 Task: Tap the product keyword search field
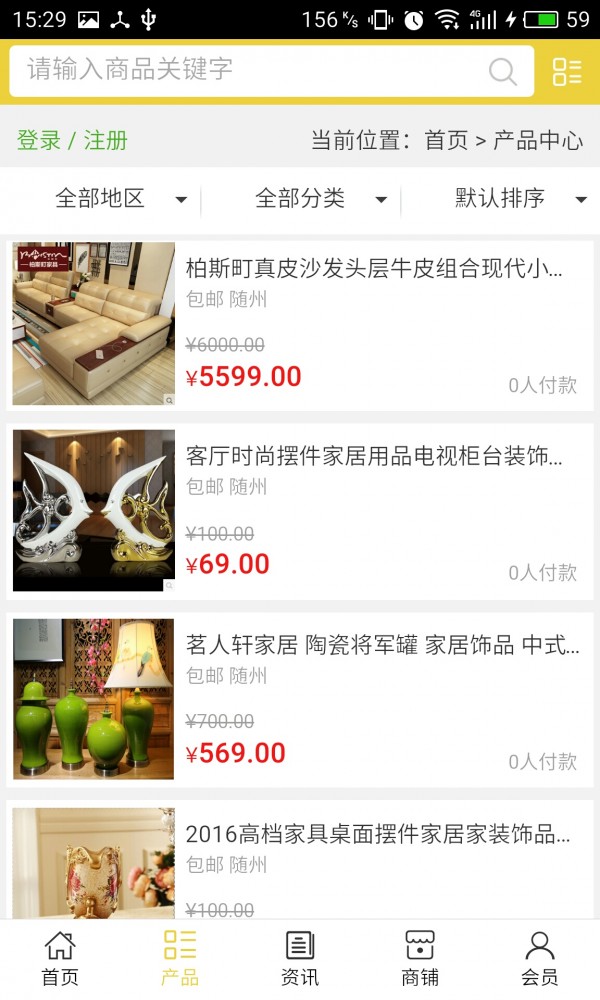250,70
